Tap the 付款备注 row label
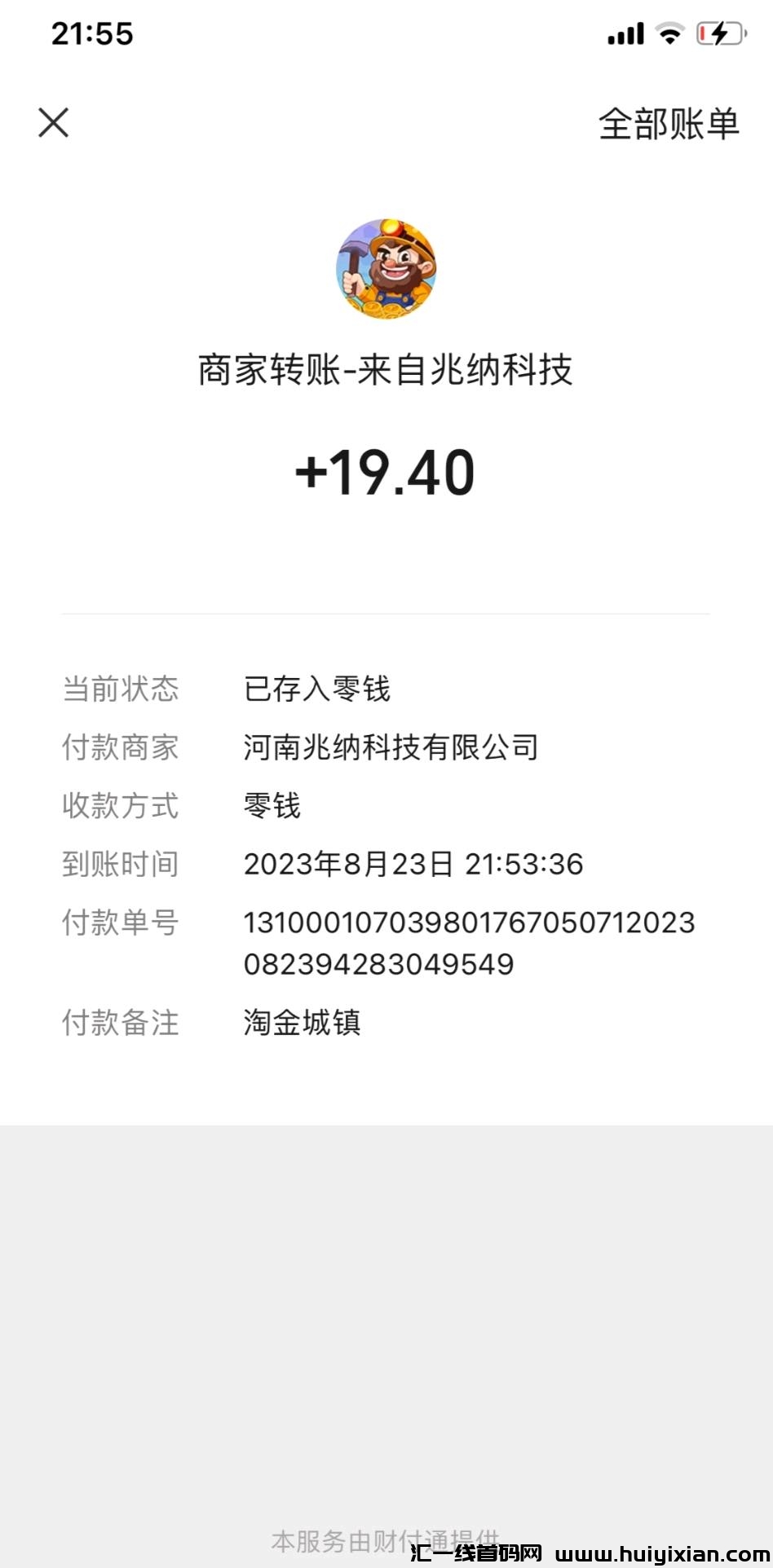The width and height of the screenshot is (773, 1568). tap(121, 1023)
